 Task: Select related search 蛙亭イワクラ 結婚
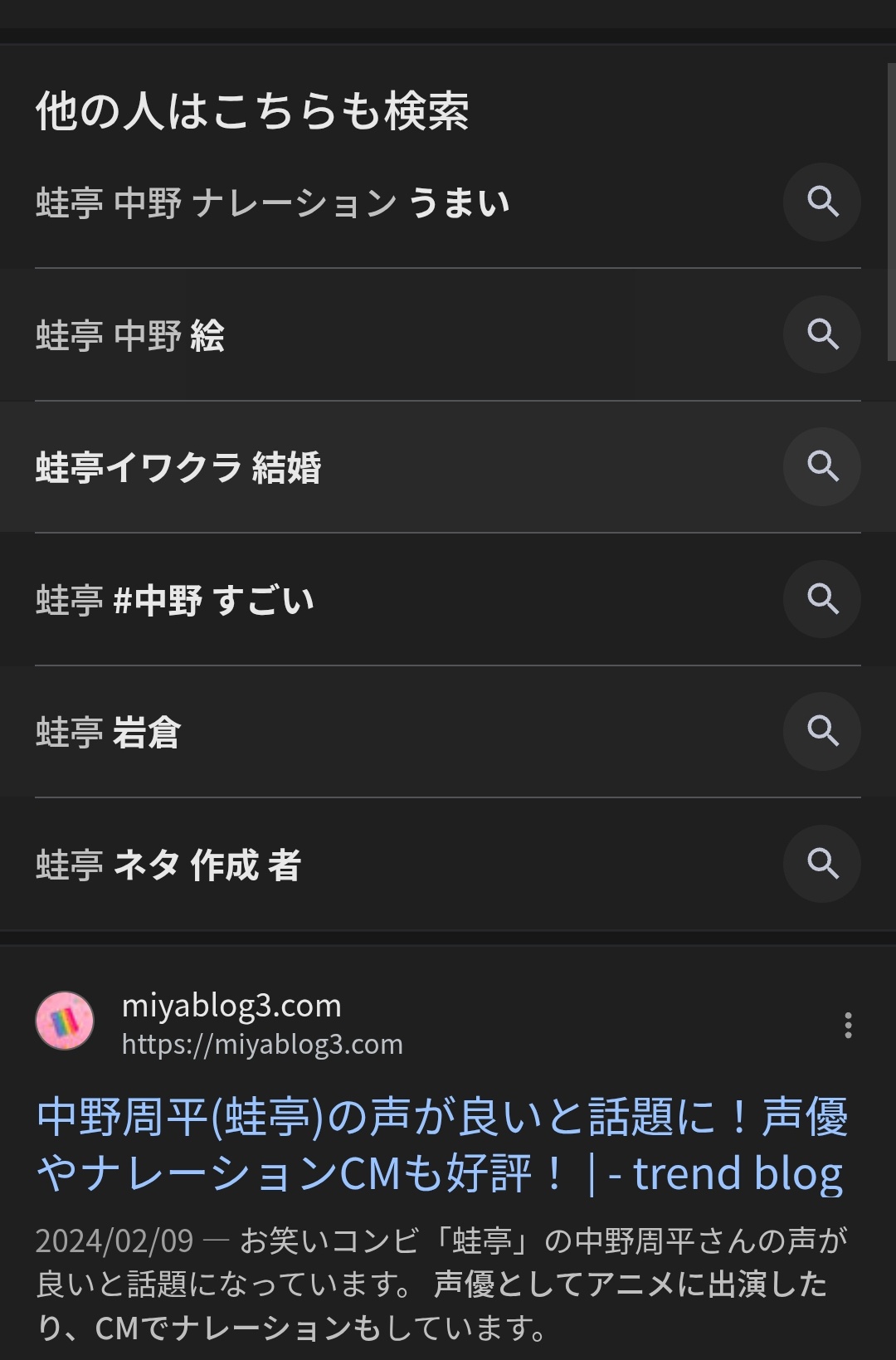pyautogui.click(x=179, y=467)
